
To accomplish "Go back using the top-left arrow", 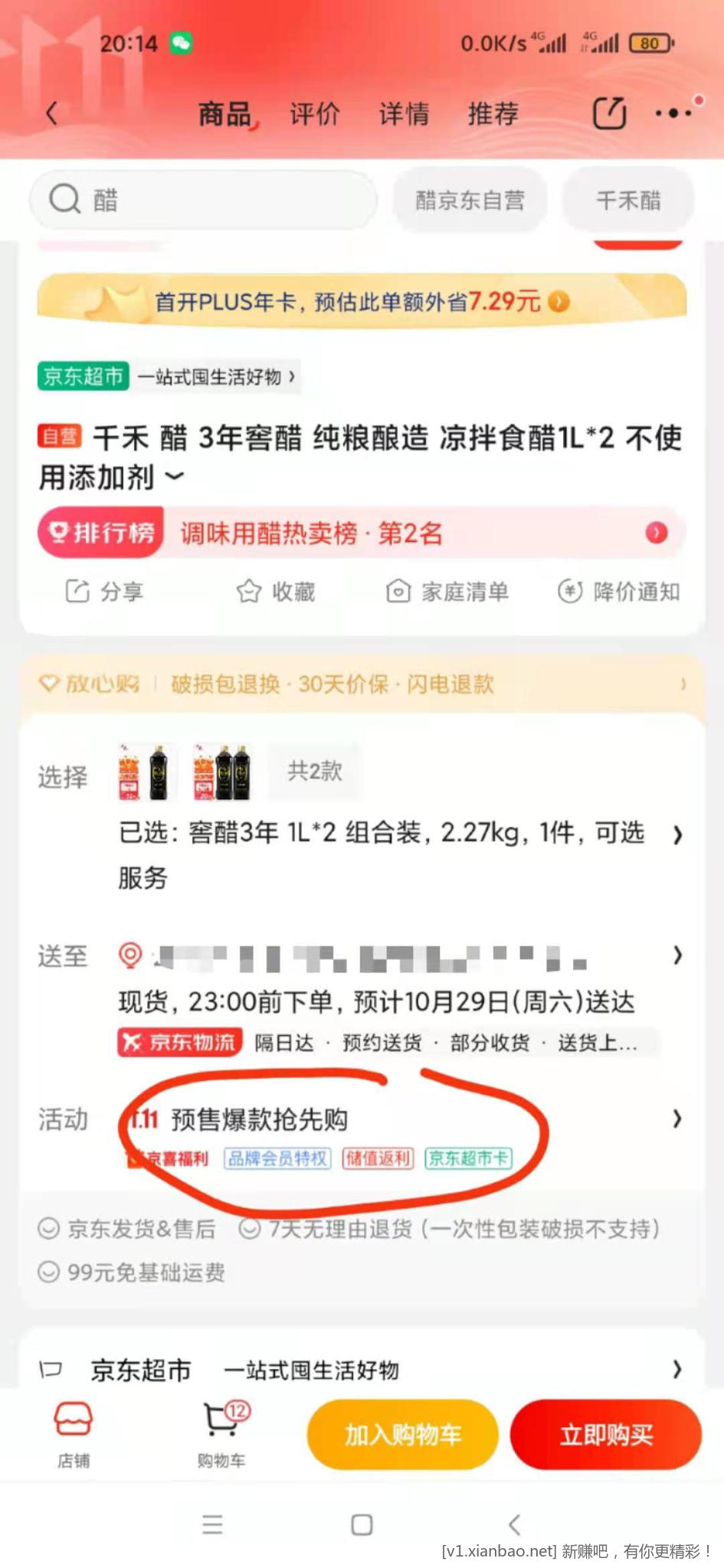I will pyautogui.click(x=51, y=114).
